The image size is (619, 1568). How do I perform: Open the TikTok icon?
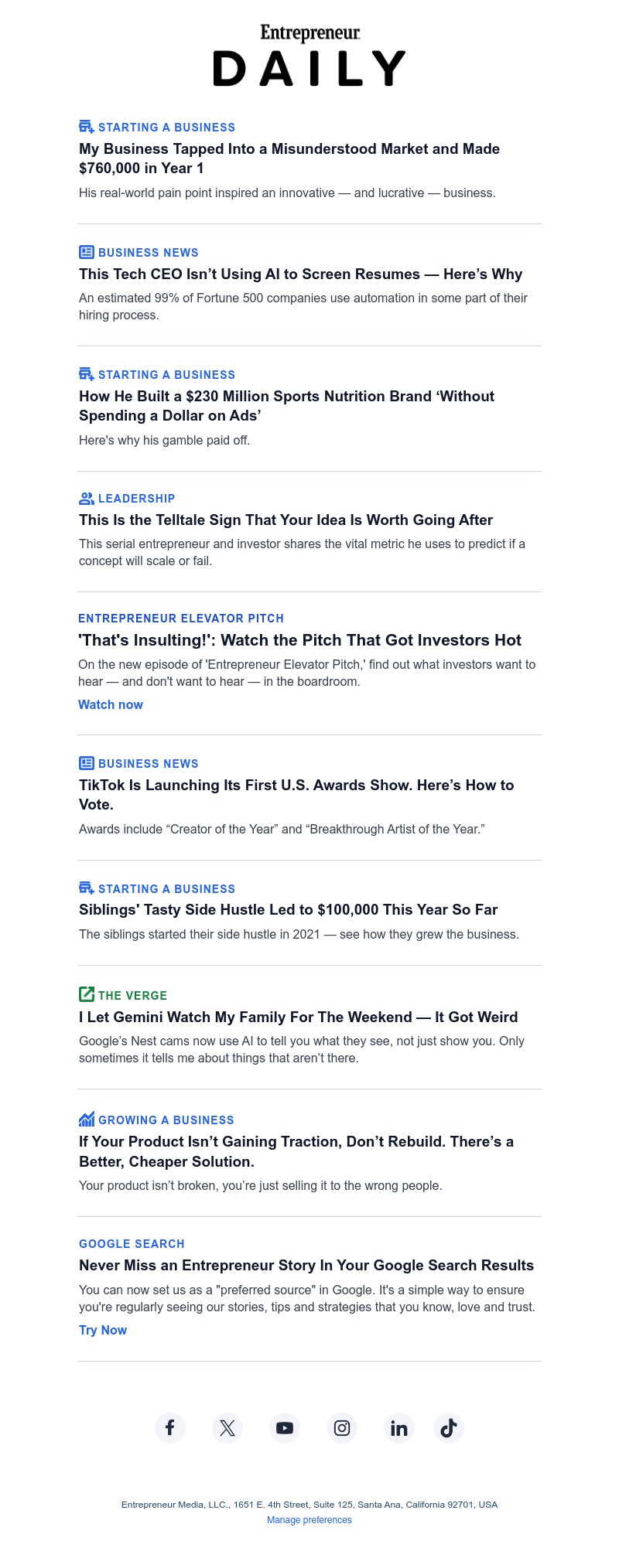pyautogui.click(x=449, y=1428)
